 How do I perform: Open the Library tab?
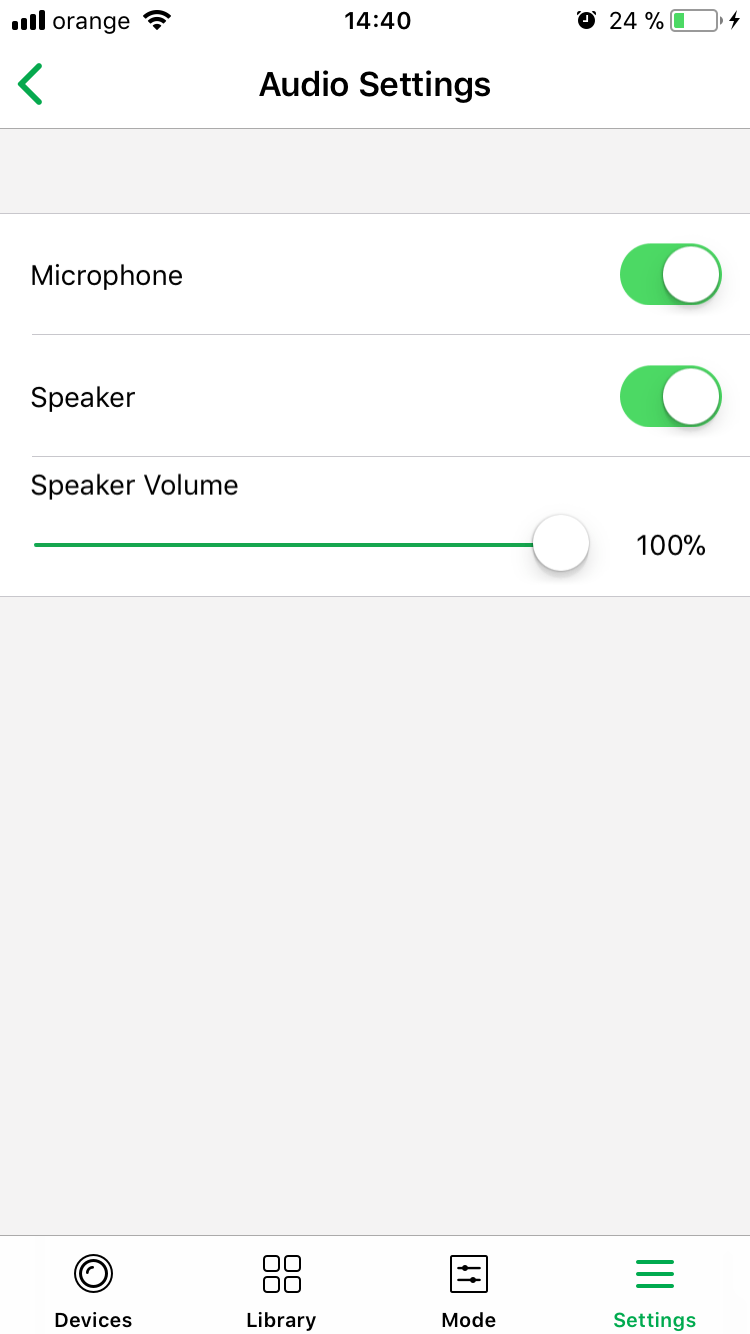click(281, 1288)
